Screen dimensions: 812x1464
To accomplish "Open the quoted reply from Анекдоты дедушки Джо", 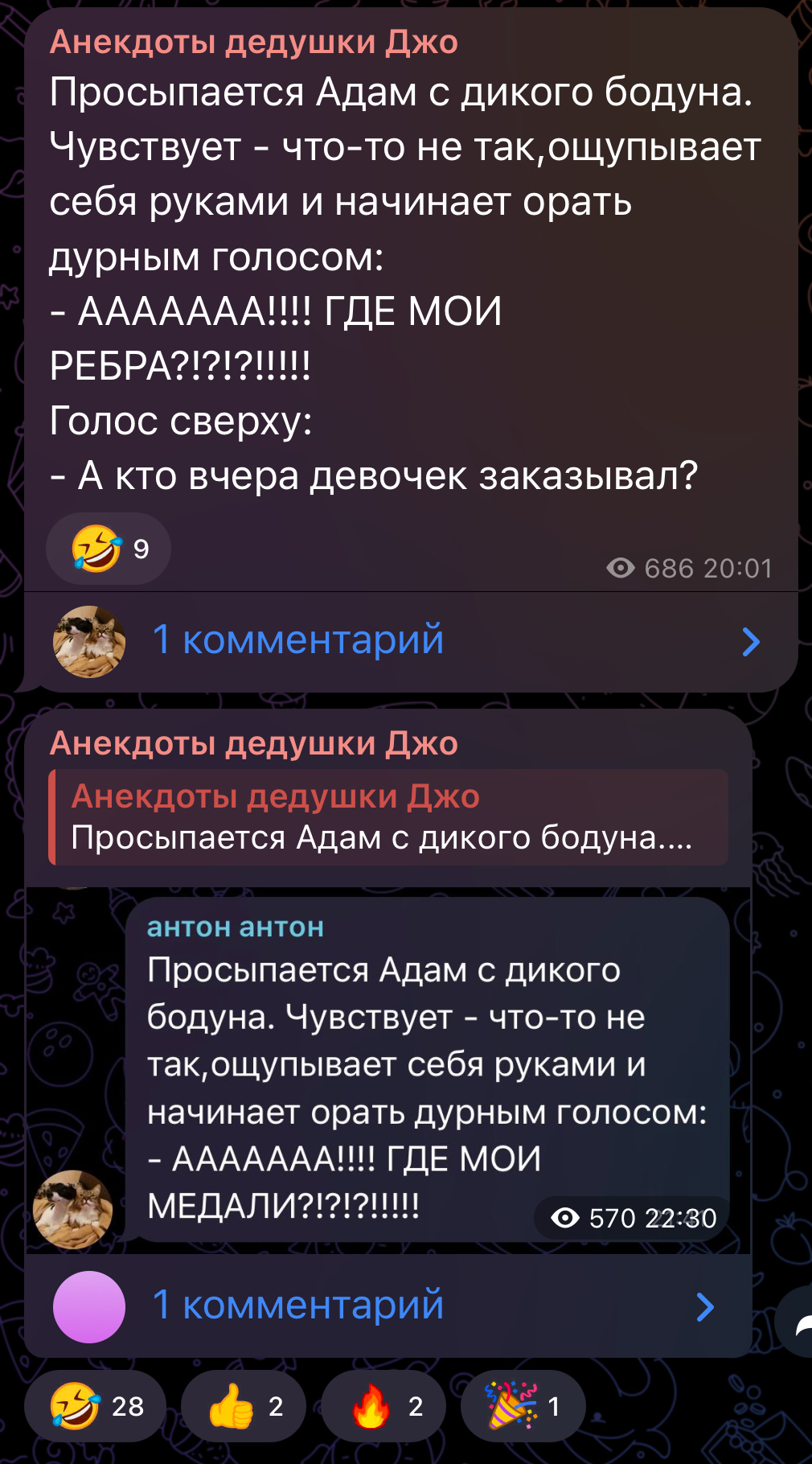I will [x=389, y=817].
